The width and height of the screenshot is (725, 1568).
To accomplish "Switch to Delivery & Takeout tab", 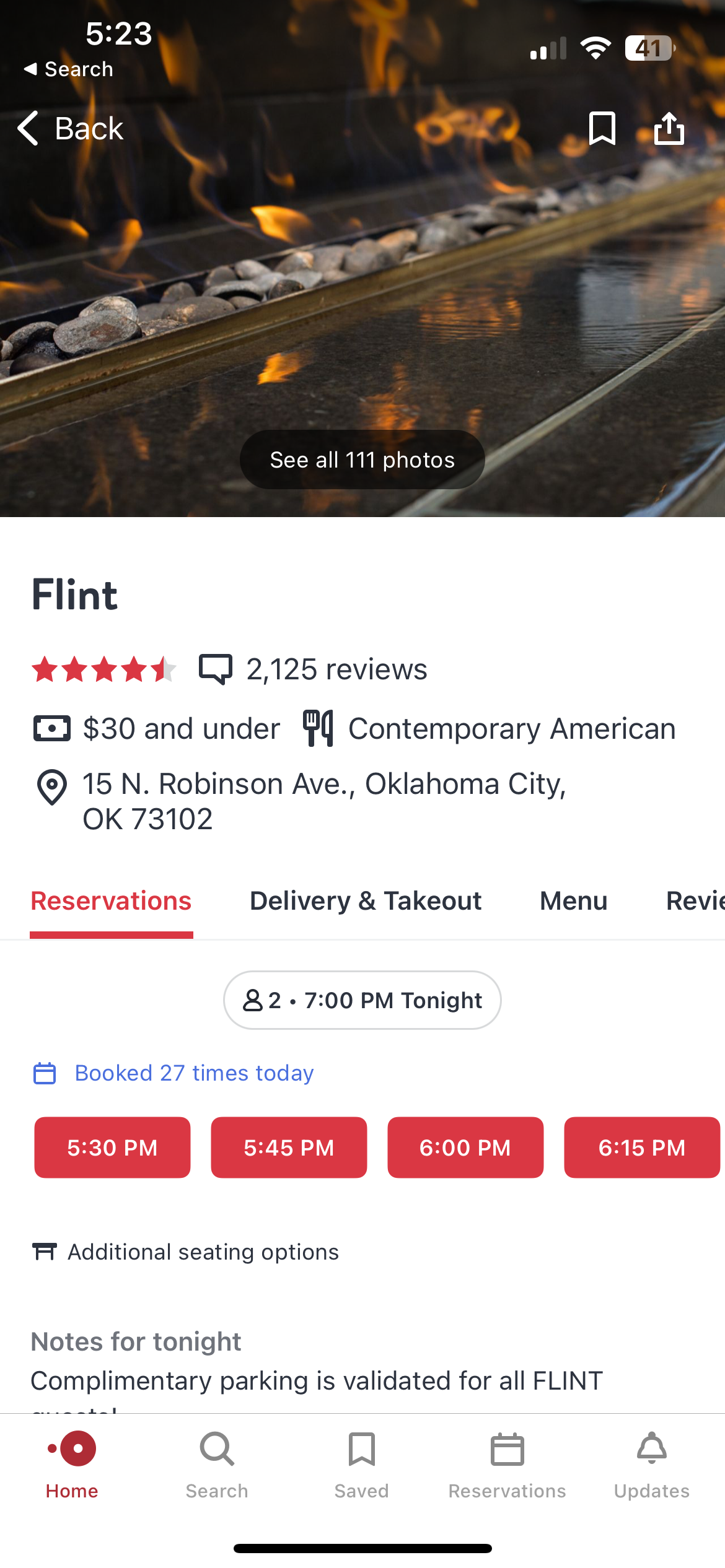I will coord(365,901).
